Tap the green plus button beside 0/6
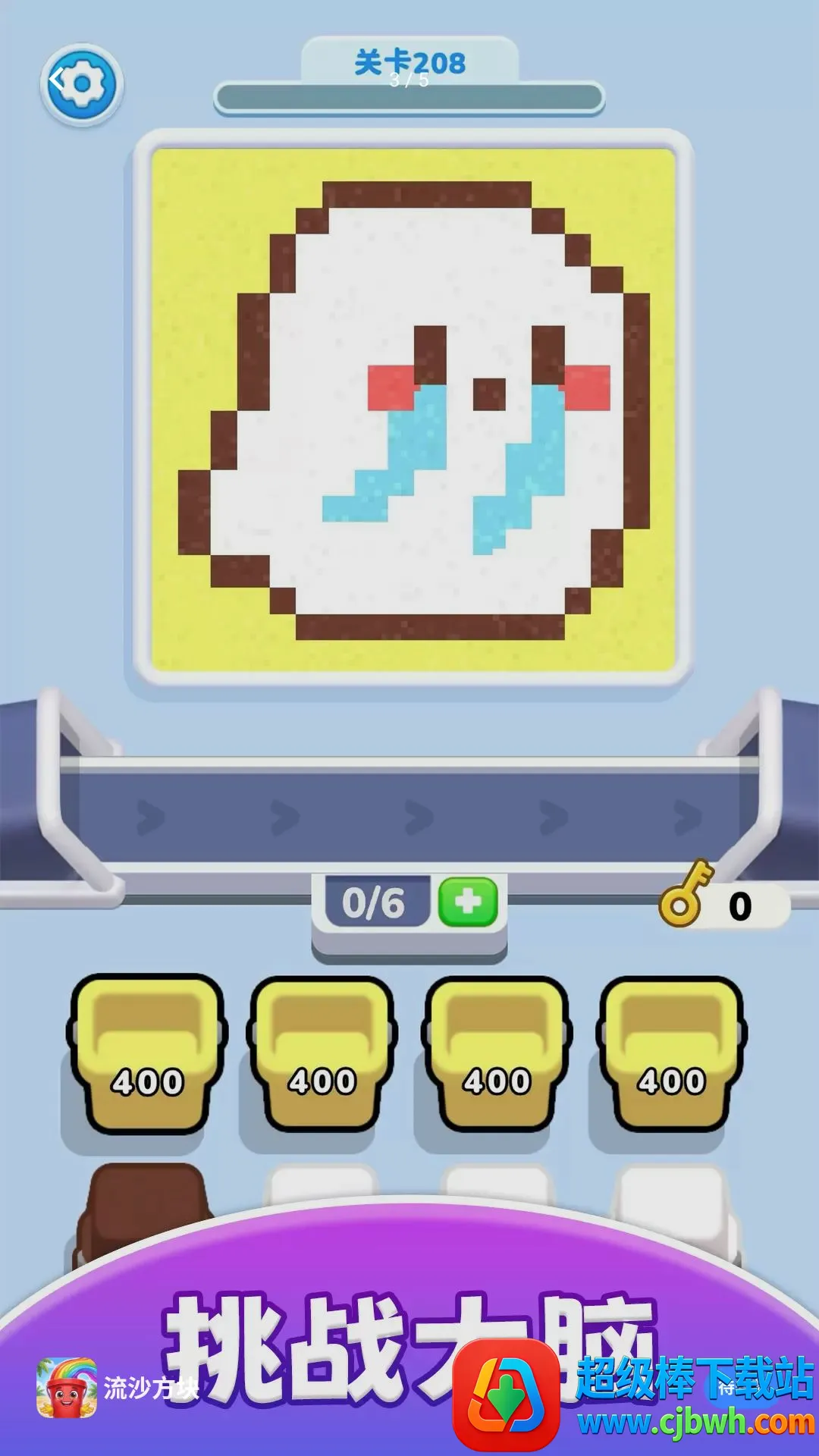Screen dimensions: 819x1456 coord(468,902)
